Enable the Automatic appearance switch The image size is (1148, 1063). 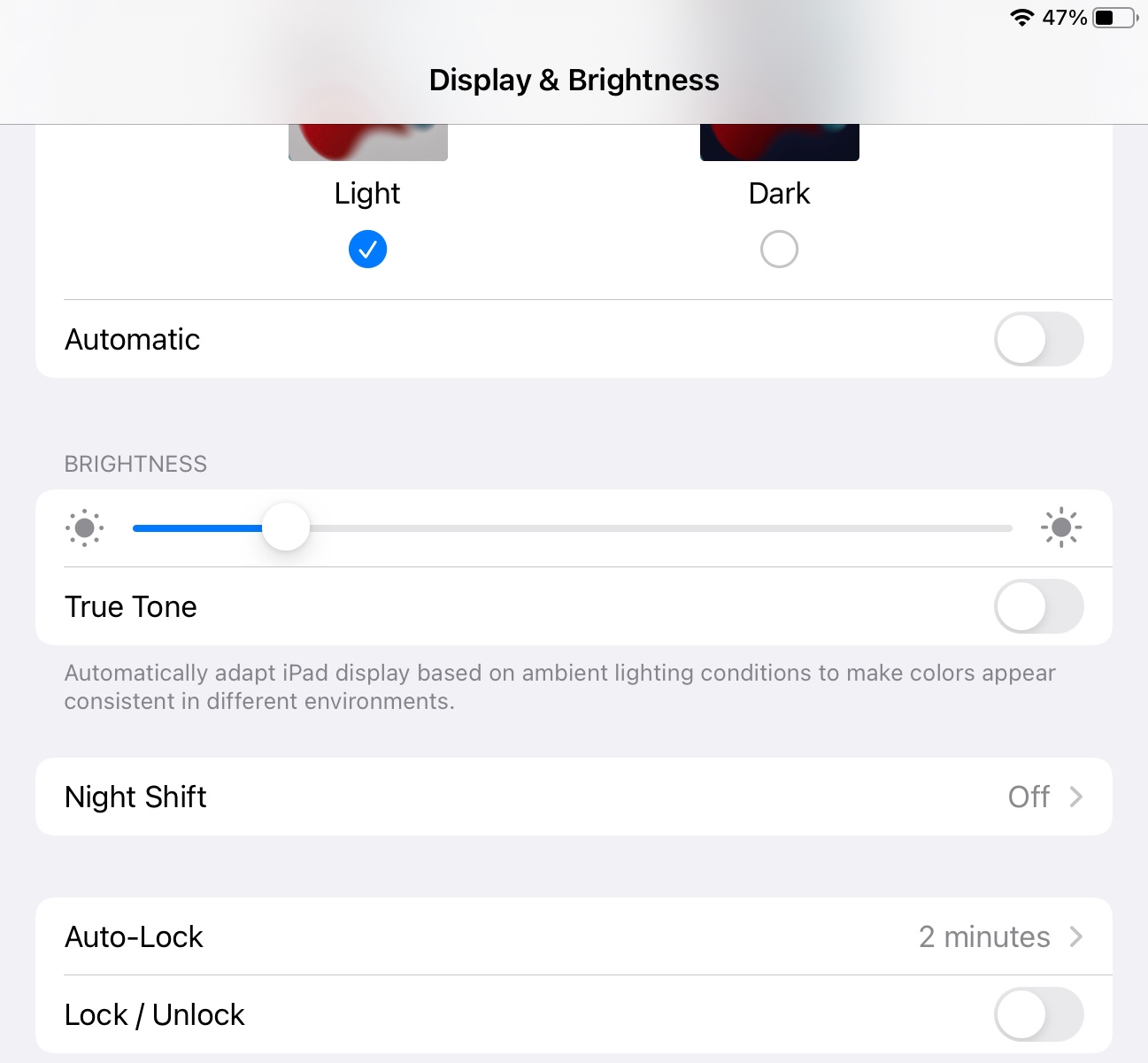click(1039, 339)
